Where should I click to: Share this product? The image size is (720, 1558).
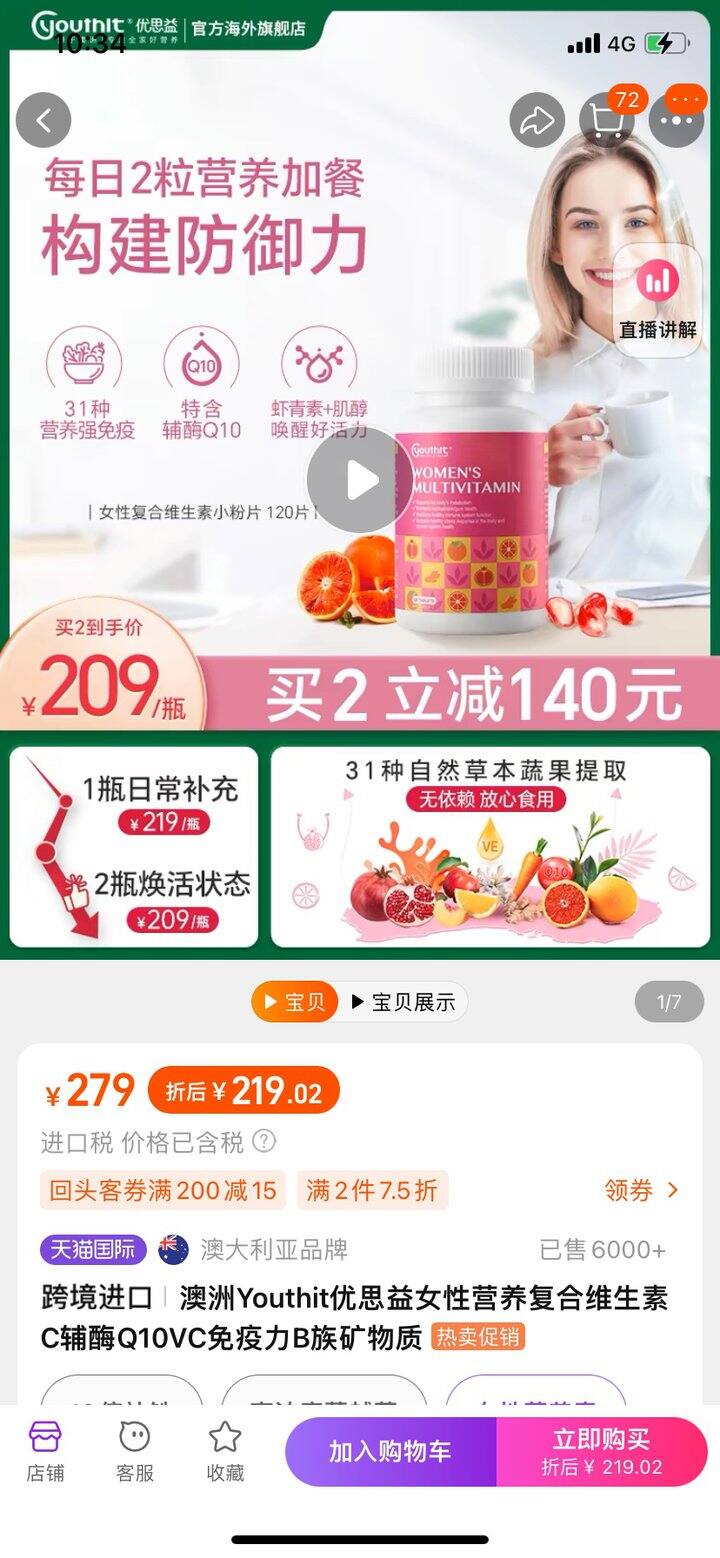tap(537, 120)
